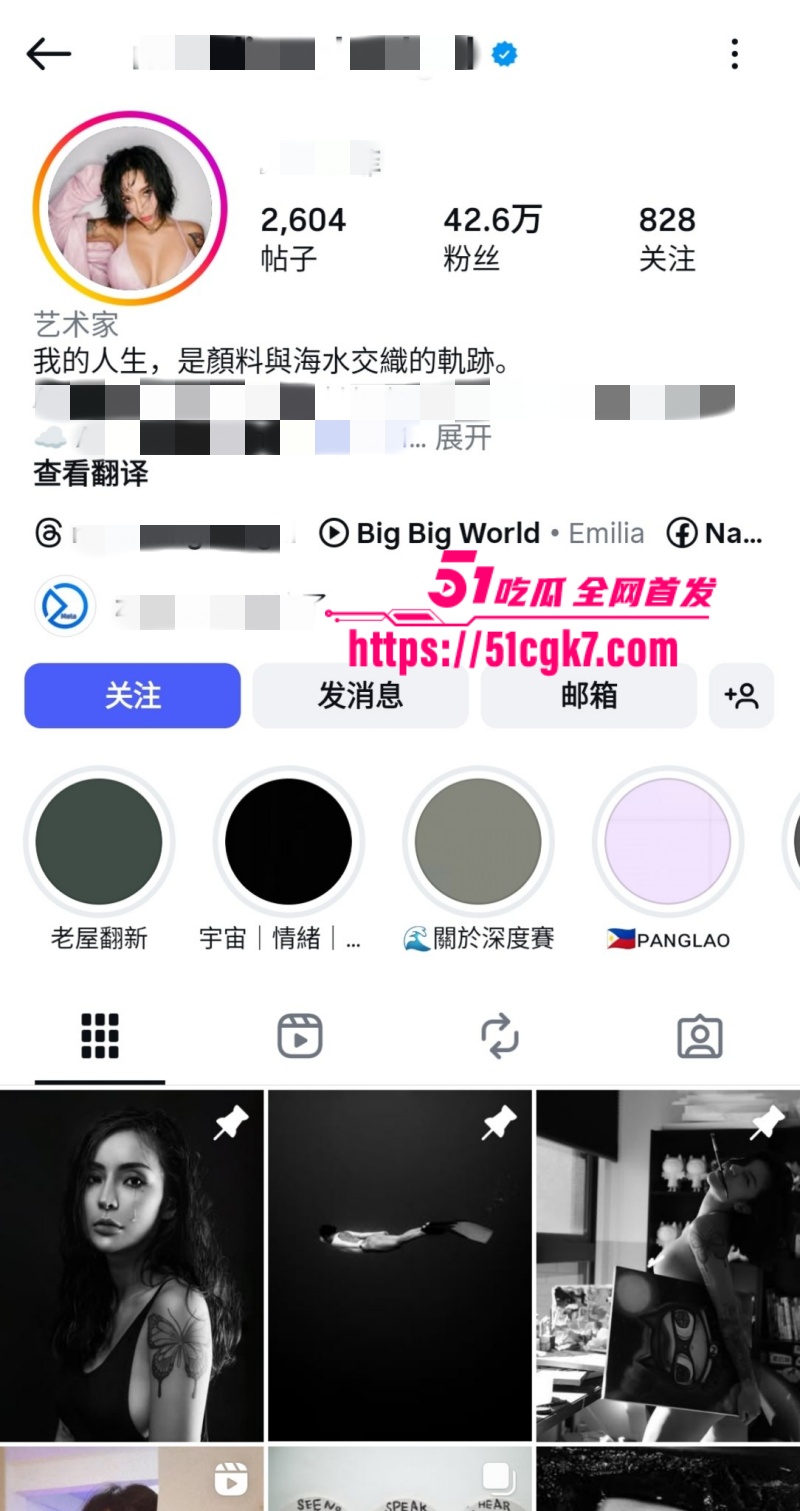Switch to the reposts tab
Image resolution: width=800 pixels, height=1511 pixels.
499,1036
